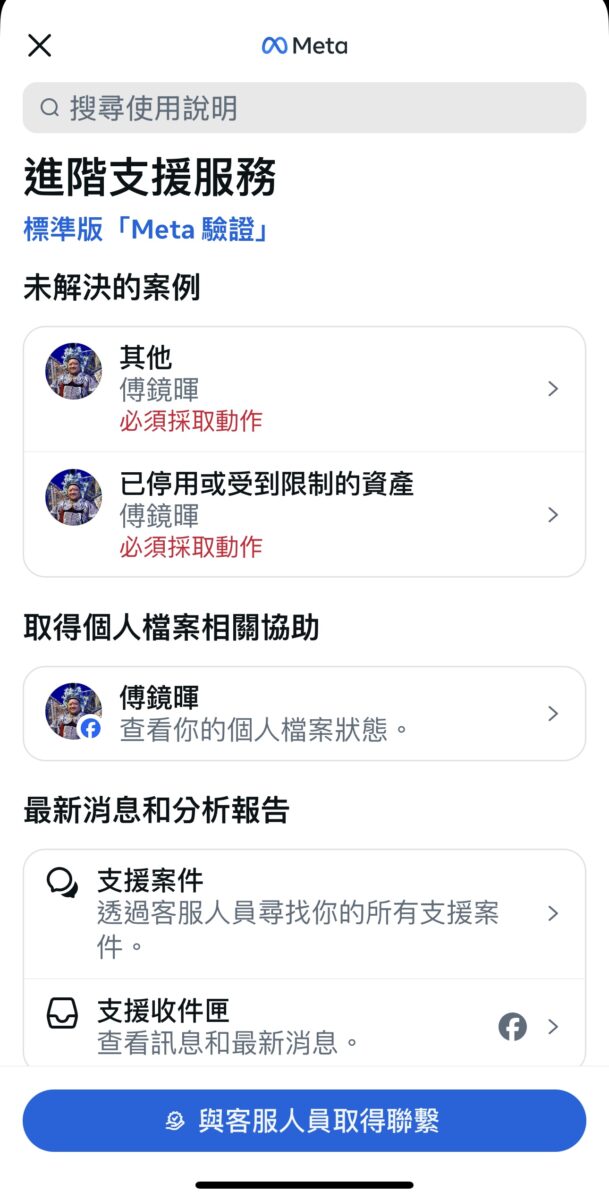Open the 標準版「Meta 驗證」 link
This screenshot has height=1200, width=609.
(146, 230)
